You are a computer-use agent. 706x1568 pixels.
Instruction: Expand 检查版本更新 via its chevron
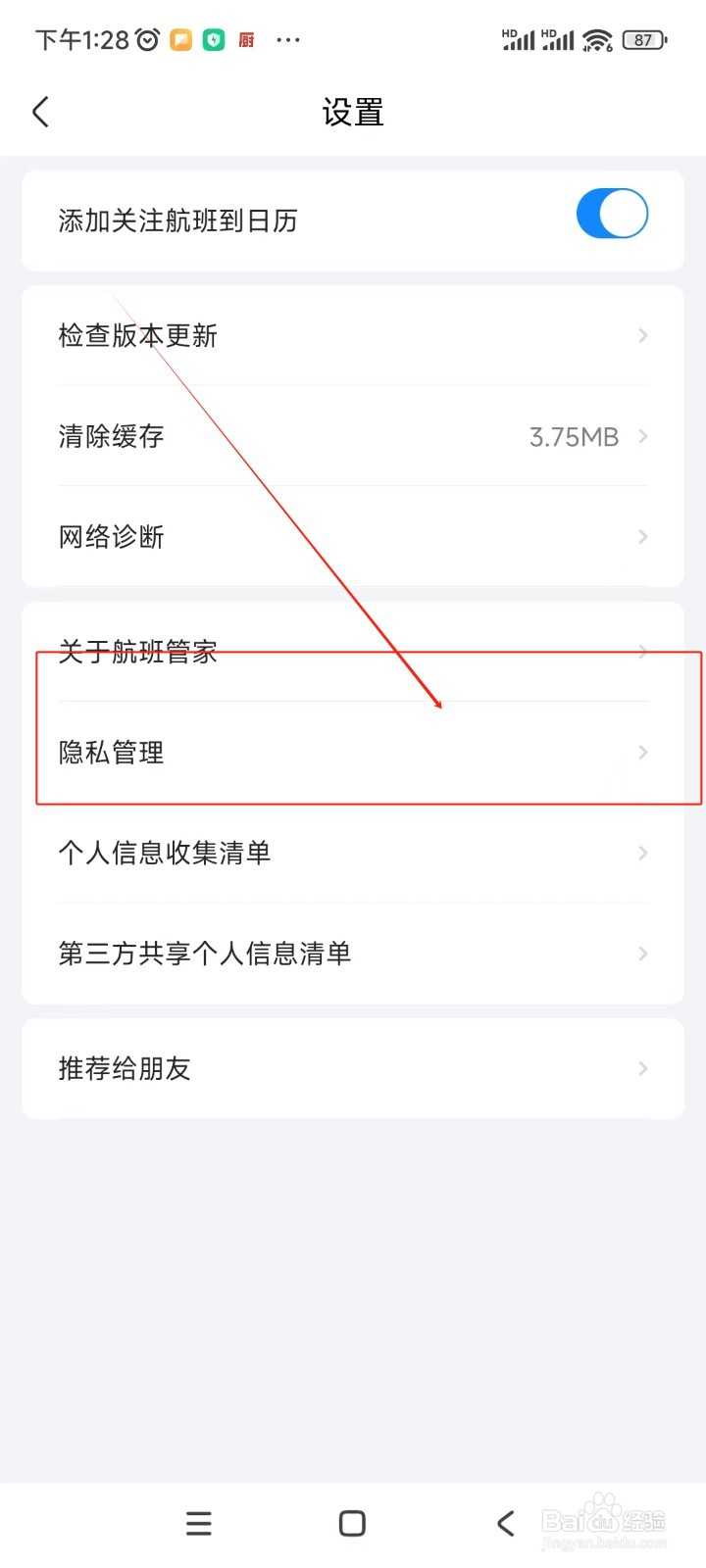click(642, 335)
